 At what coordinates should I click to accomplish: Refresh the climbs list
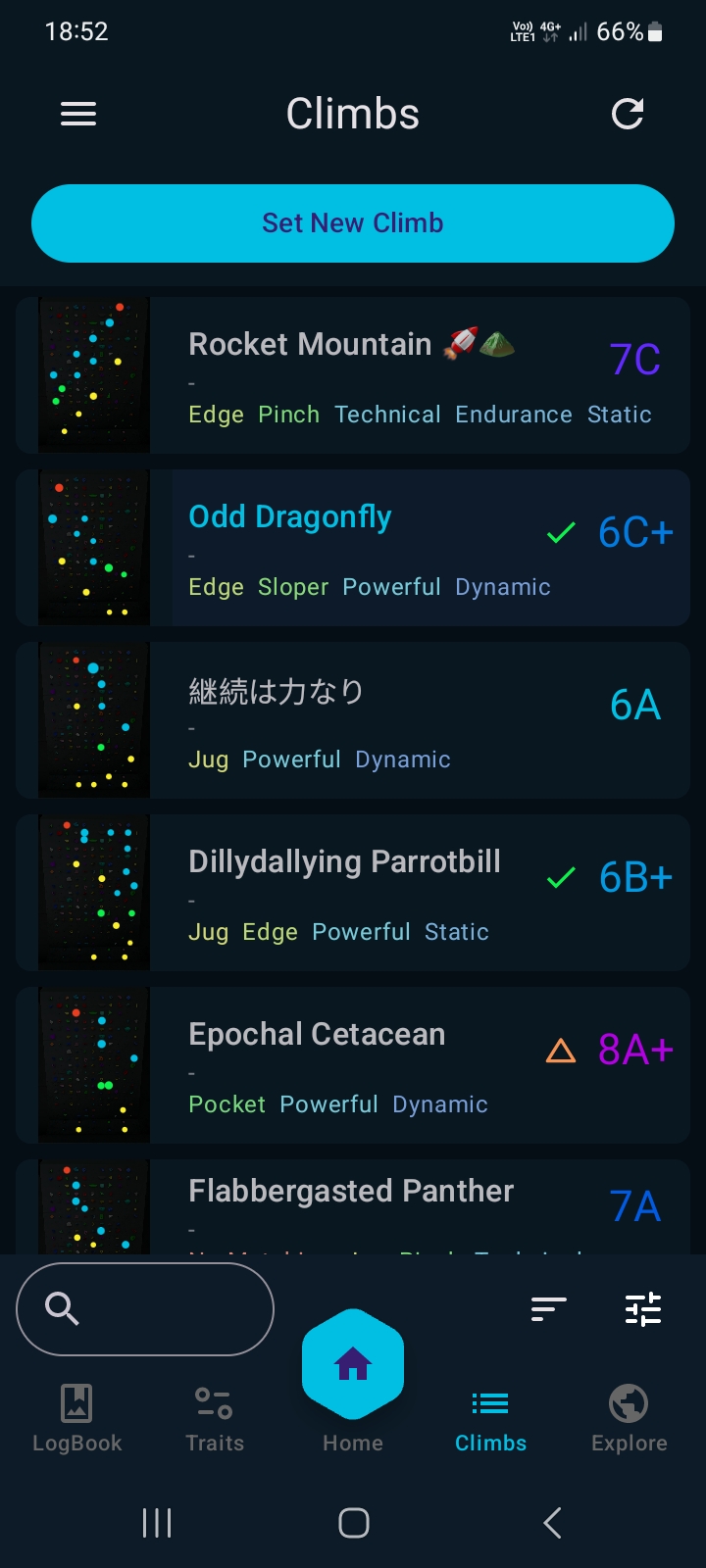tap(628, 115)
